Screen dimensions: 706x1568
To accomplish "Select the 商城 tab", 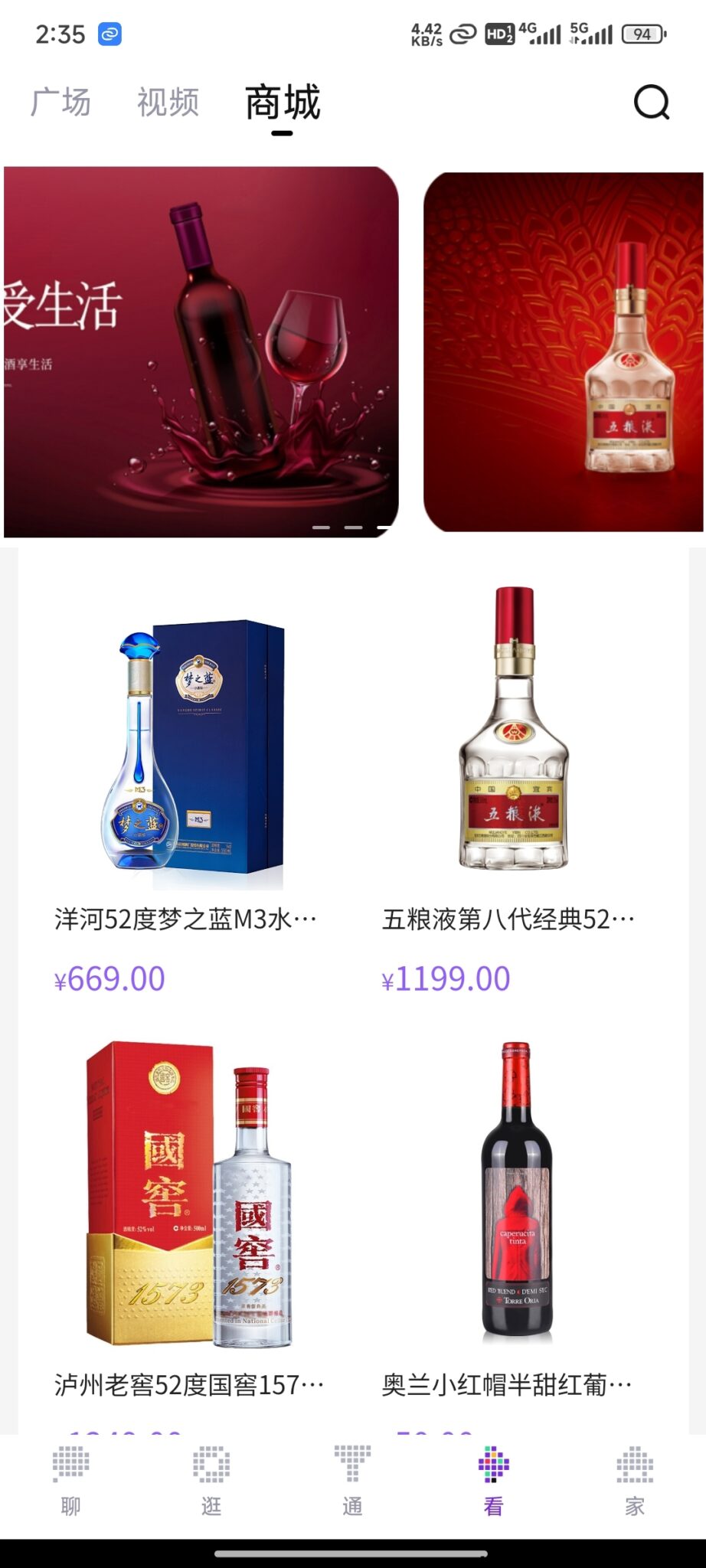I will click(283, 103).
